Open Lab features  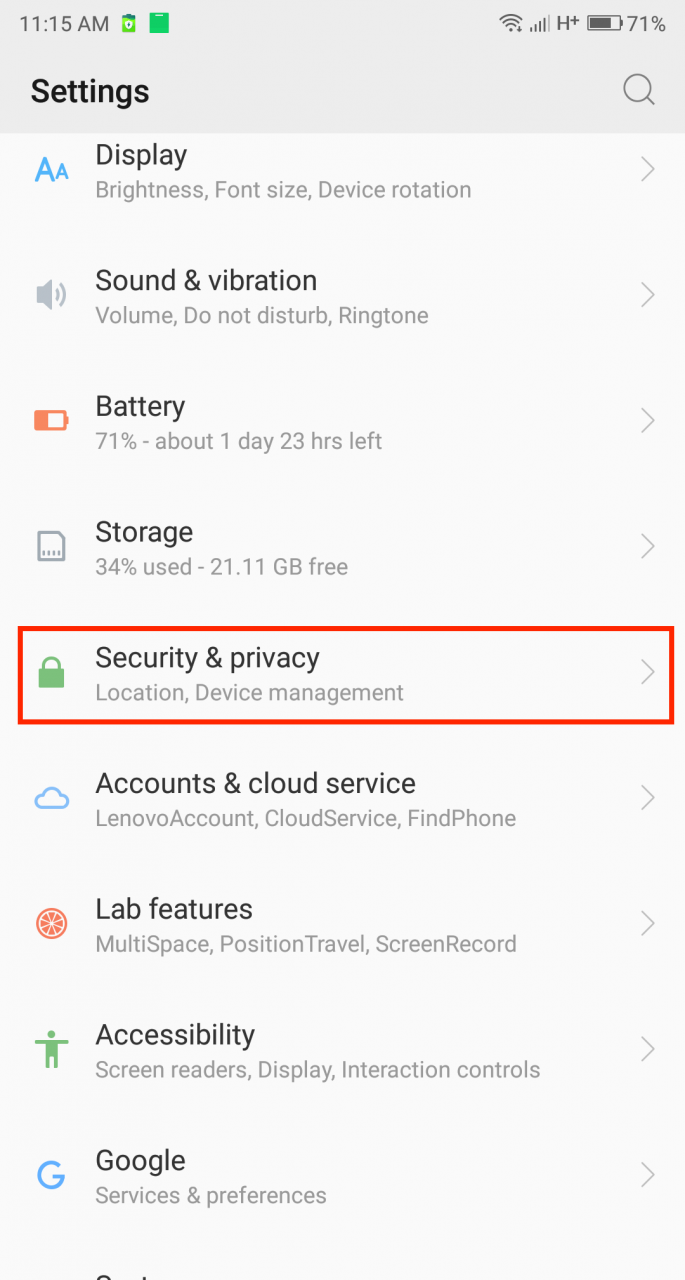click(342, 924)
